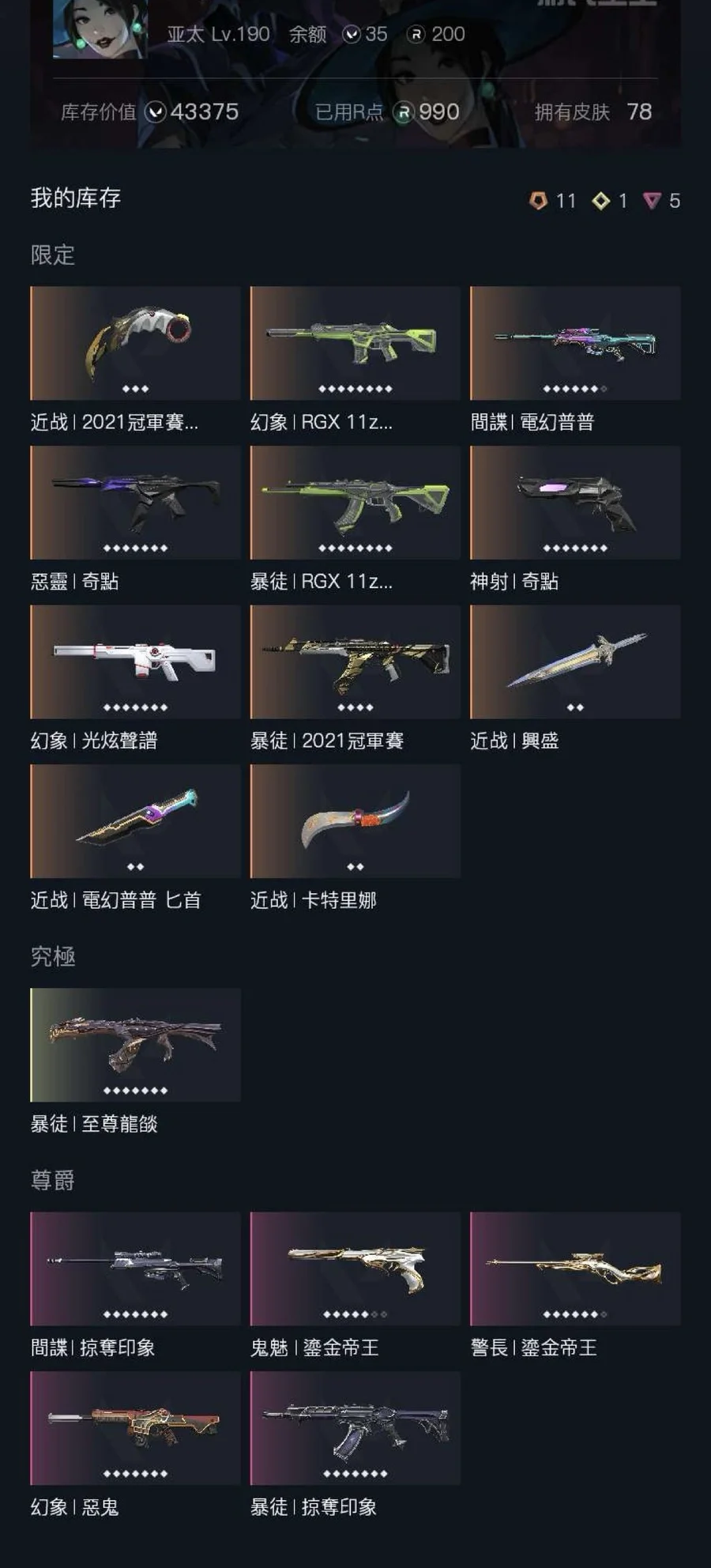This screenshot has width=711, height=1568.
Task: View the 近战 興盛 melee skin tile
Action: point(574,661)
